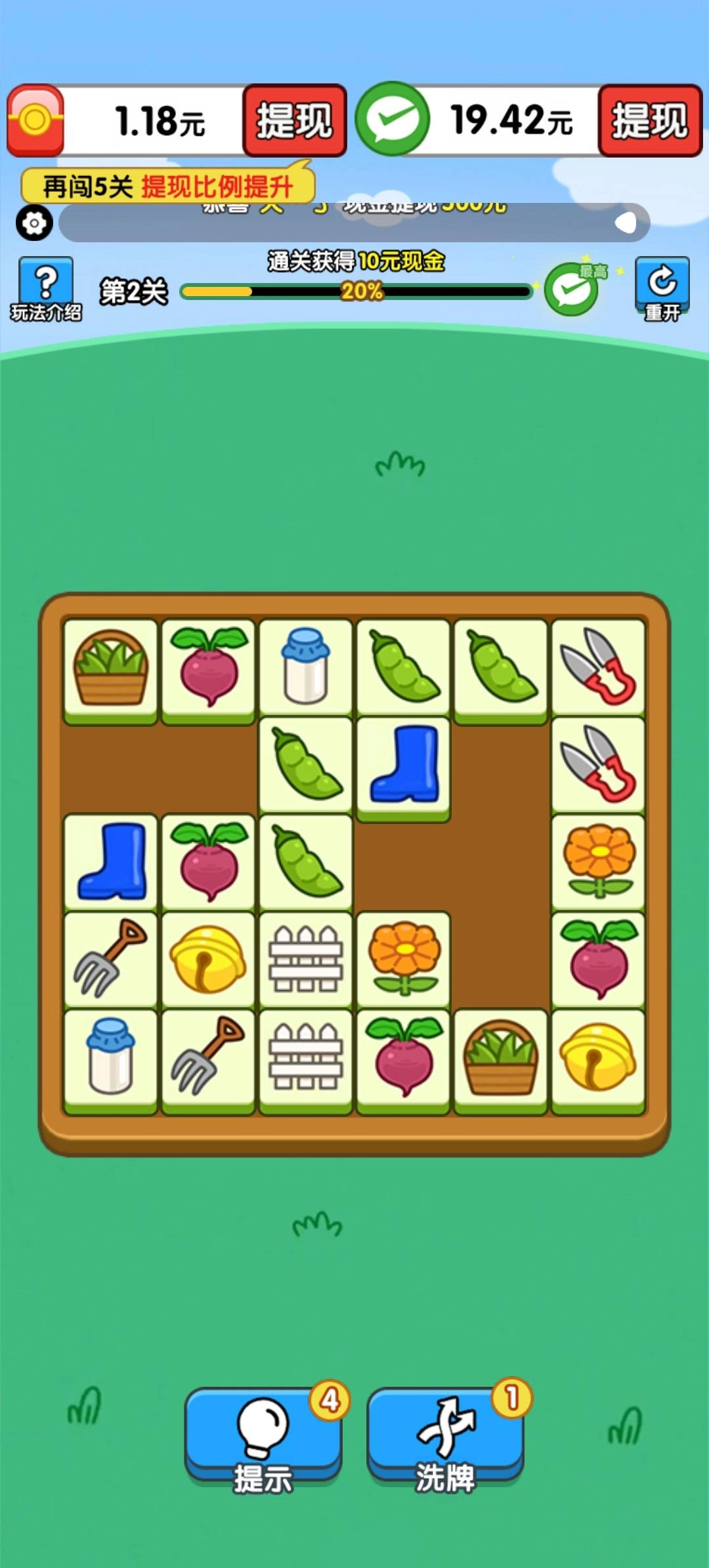
Task: Pick the orange flower tile beside the white fence
Action: point(403,959)
